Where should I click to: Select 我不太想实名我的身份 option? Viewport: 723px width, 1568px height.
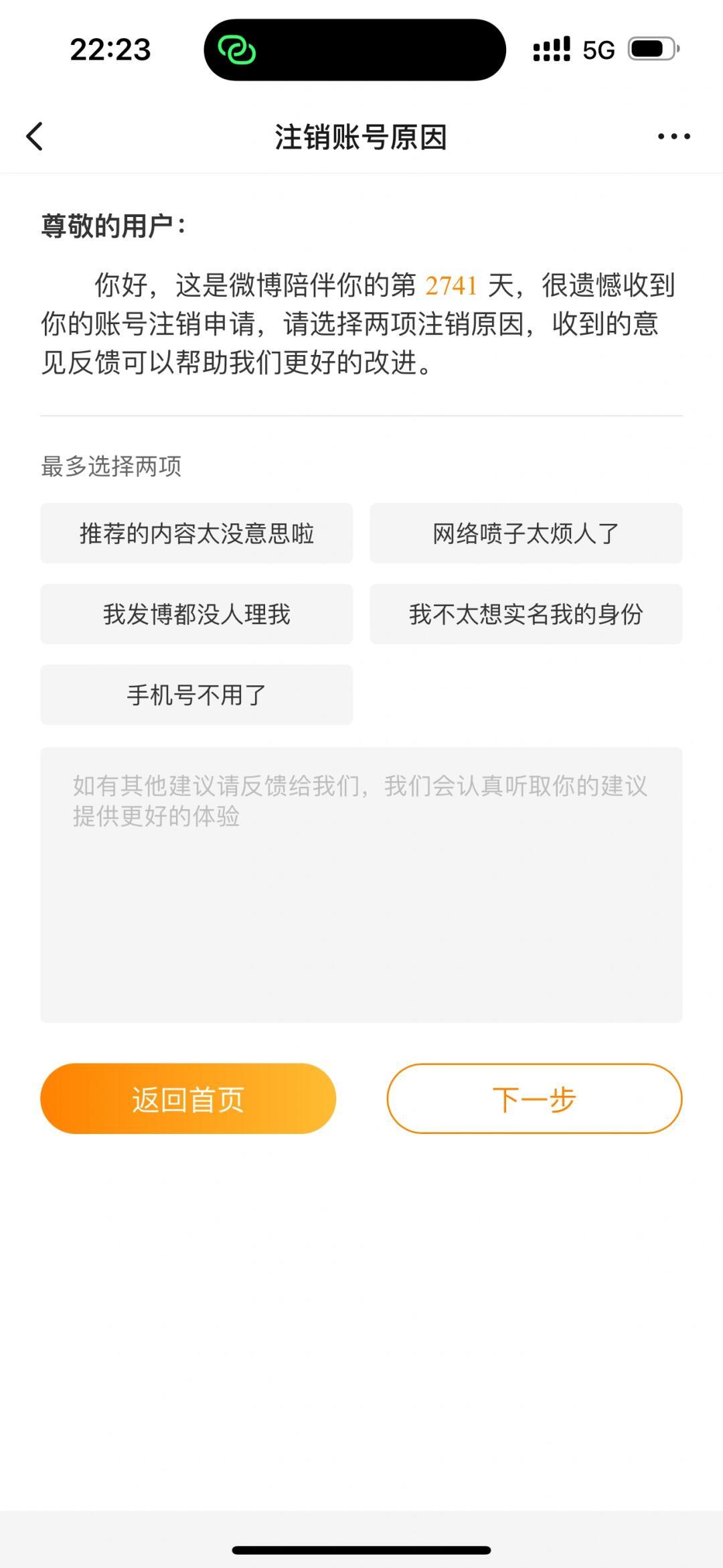(x=526, y=614)
